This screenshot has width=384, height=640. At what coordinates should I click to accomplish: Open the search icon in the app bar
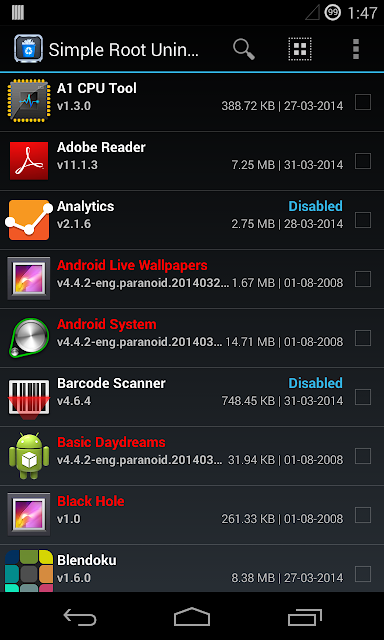point(244,49)
